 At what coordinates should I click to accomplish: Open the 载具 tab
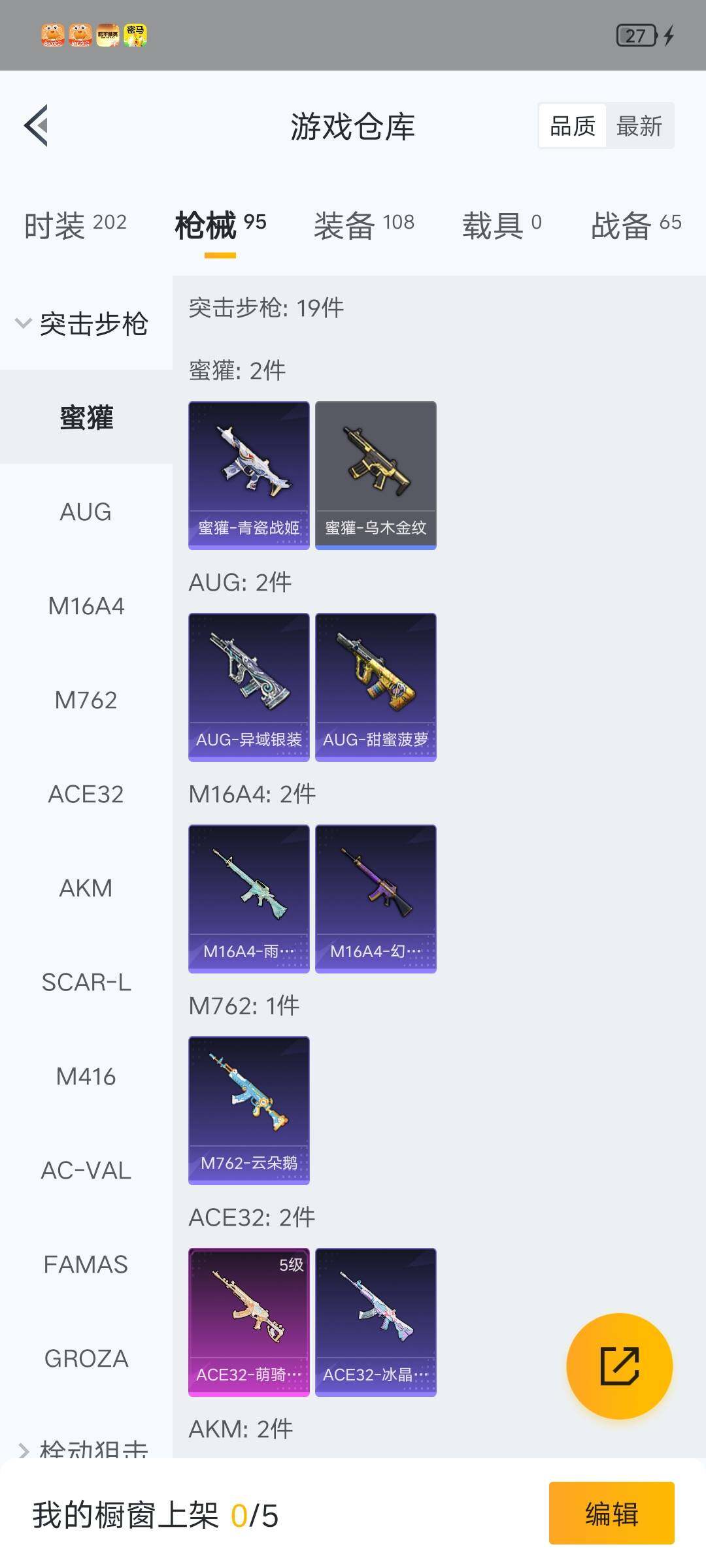coord(501,225)
